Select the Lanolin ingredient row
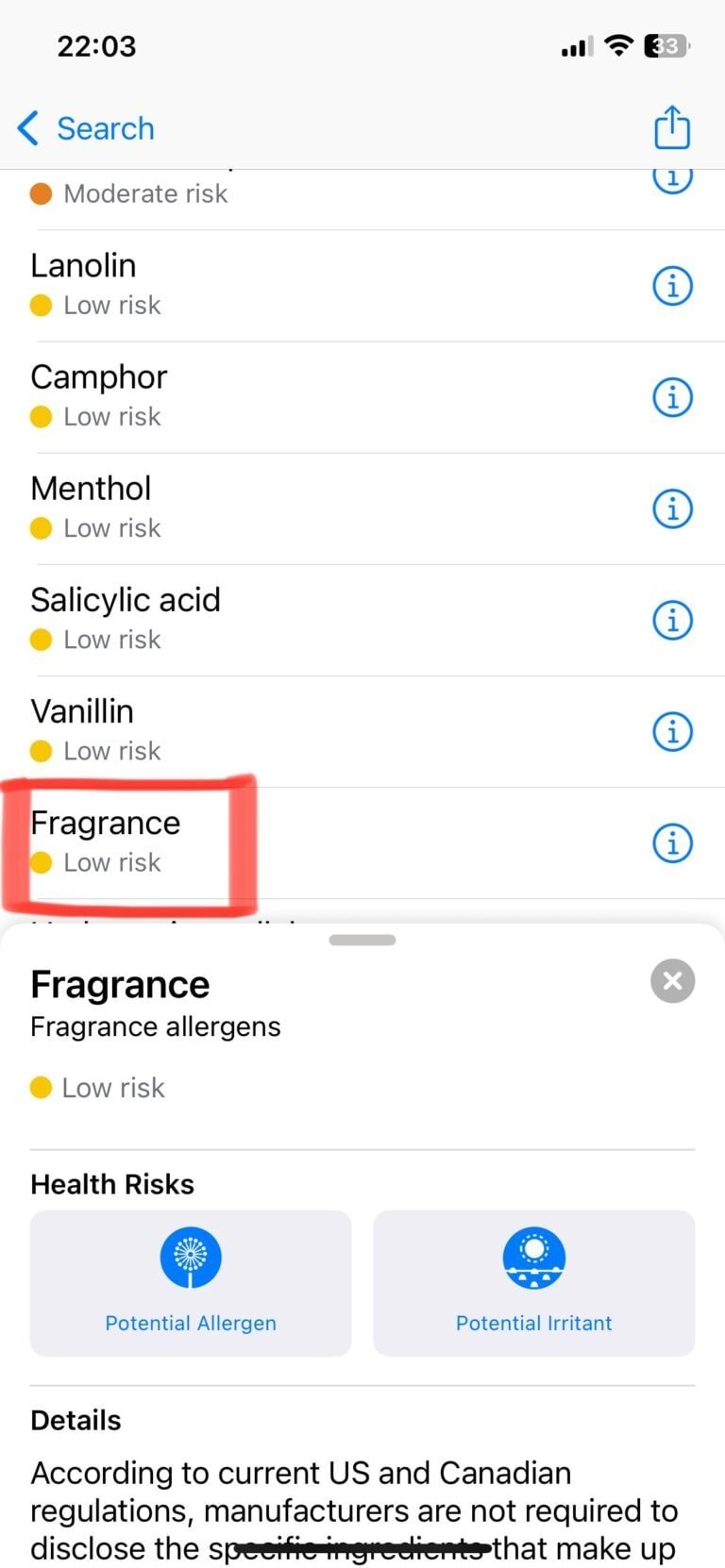The image size is (725, 1568). (283, 285)
